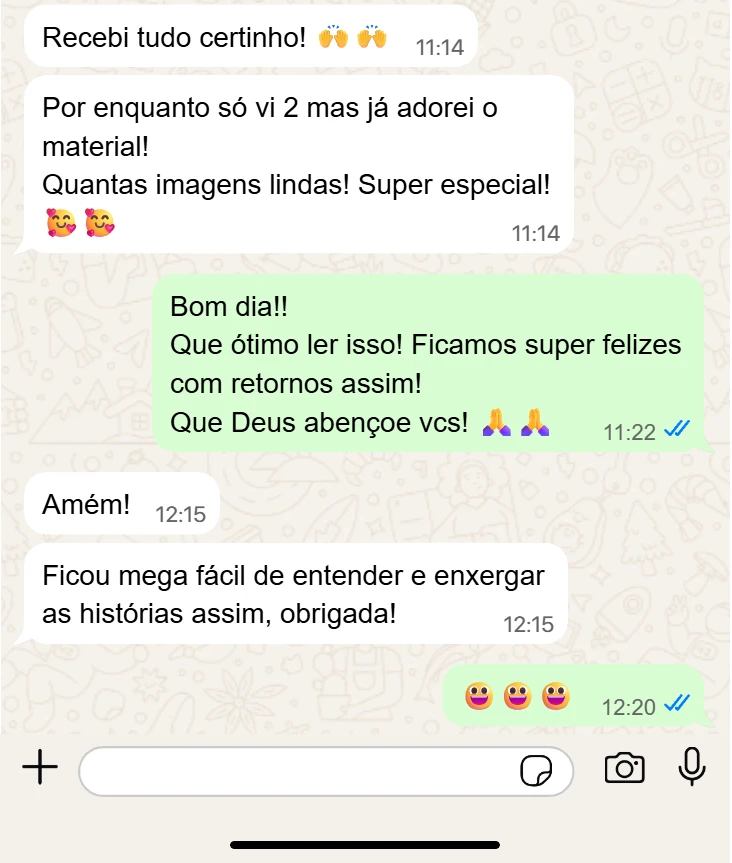Open the attachment plus menu

tap(40, 768)
